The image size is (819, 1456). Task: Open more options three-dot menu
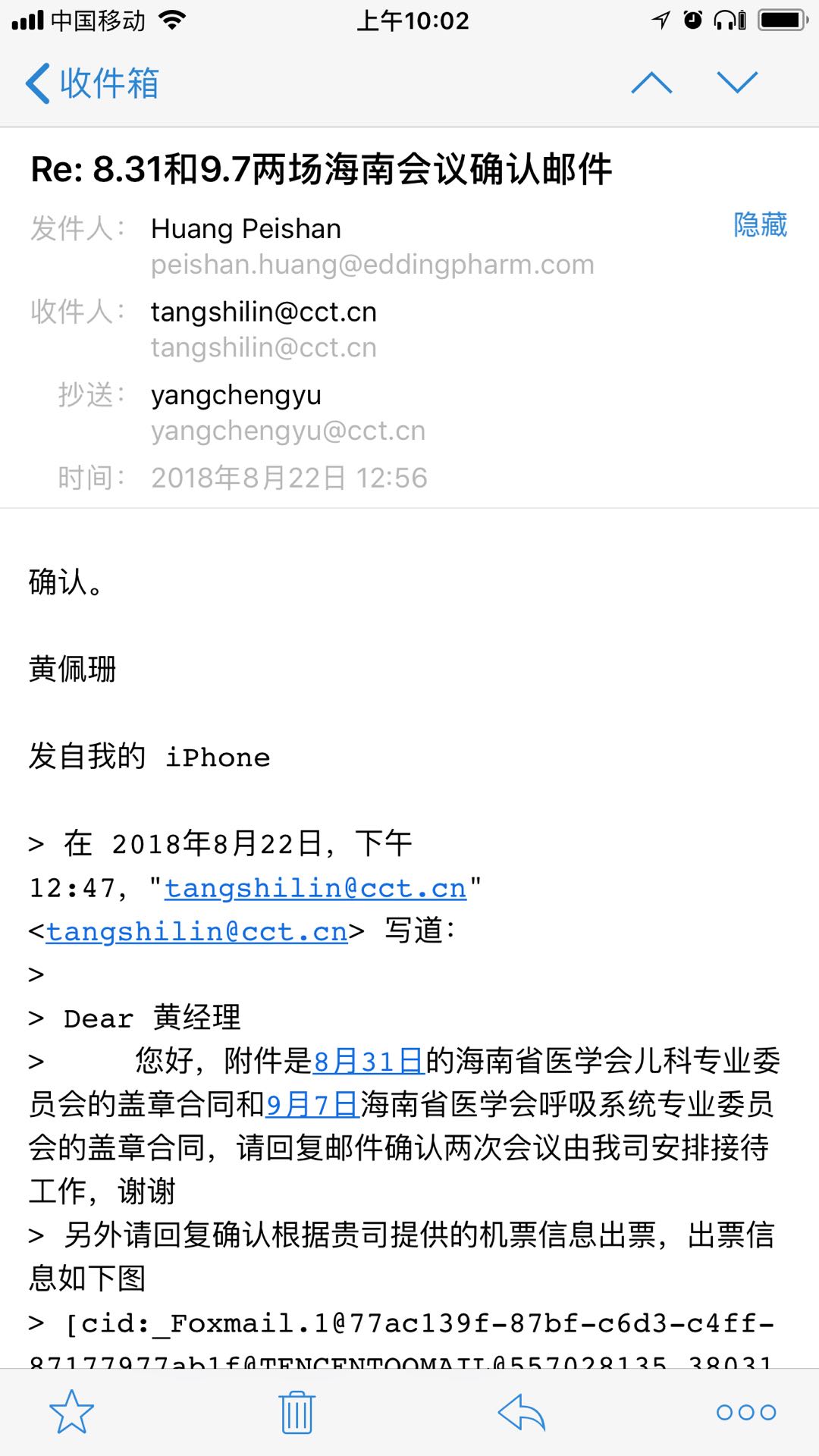746,1412
